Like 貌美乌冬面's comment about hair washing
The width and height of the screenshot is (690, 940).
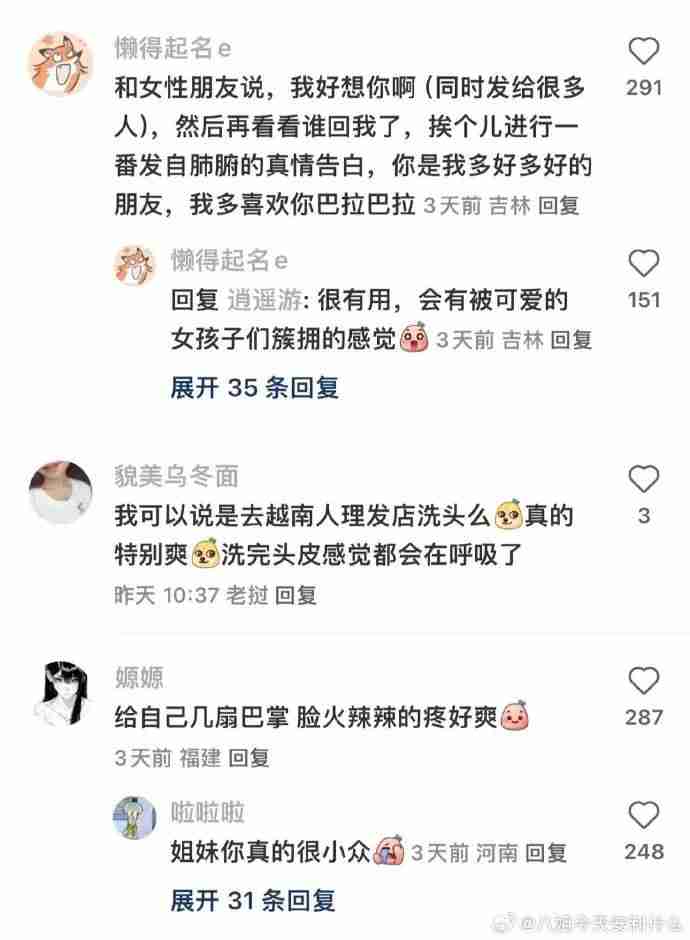[x=644, y=479]
